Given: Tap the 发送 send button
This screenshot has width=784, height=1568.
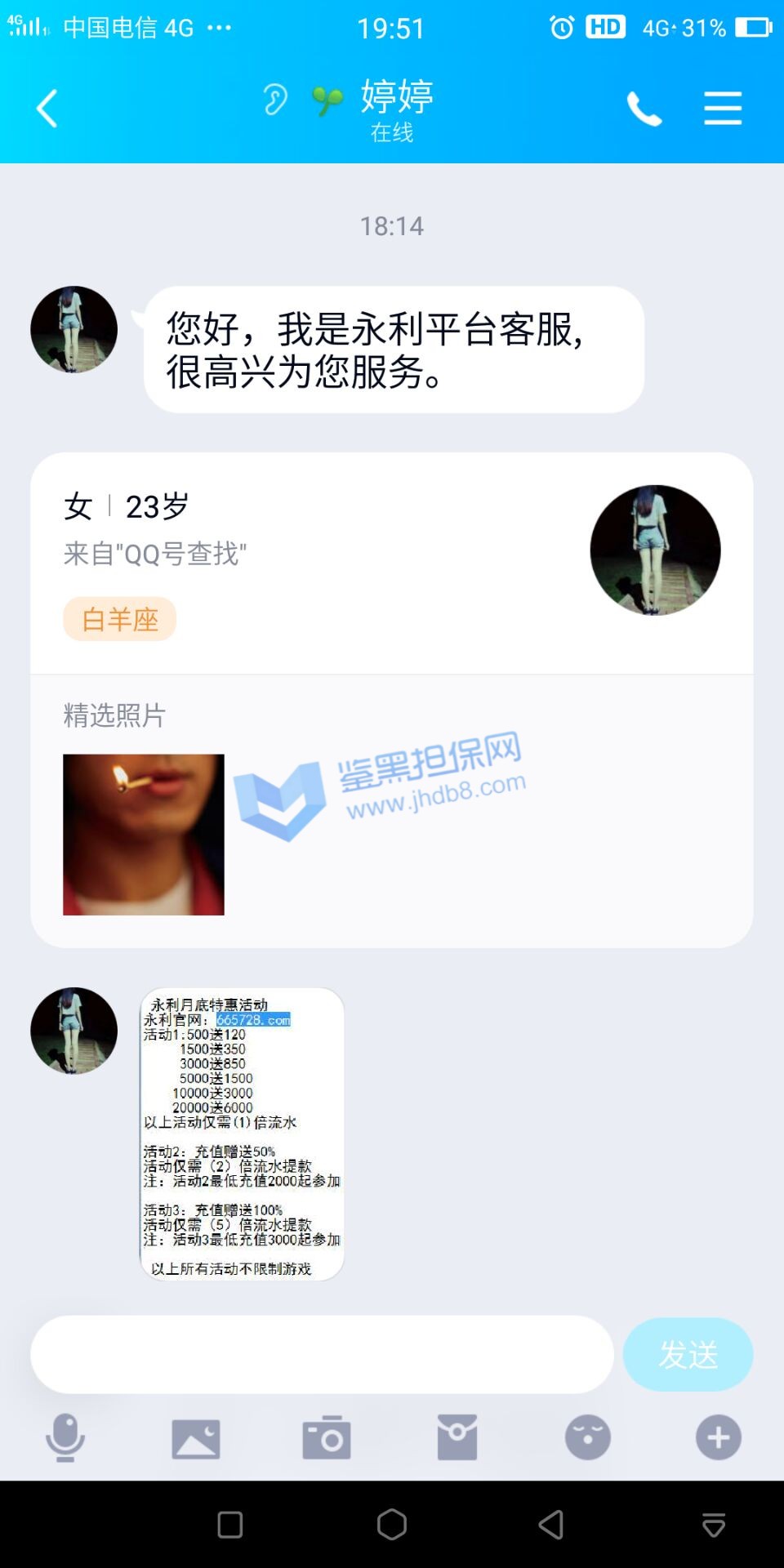Looking at the screenshot, I should tap(688, 1354).
